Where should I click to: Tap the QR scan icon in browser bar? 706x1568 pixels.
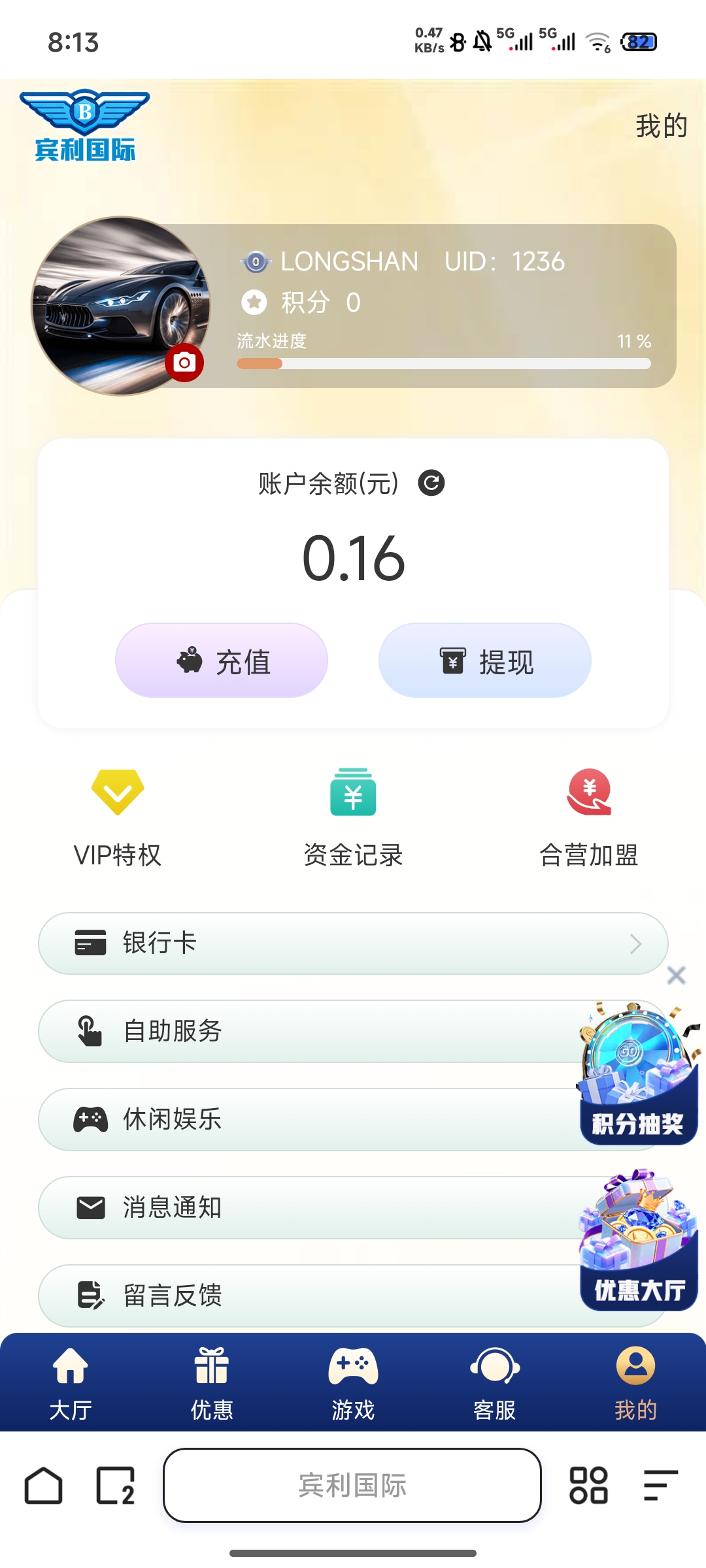pyautogui.click(x=589, y=1486)
